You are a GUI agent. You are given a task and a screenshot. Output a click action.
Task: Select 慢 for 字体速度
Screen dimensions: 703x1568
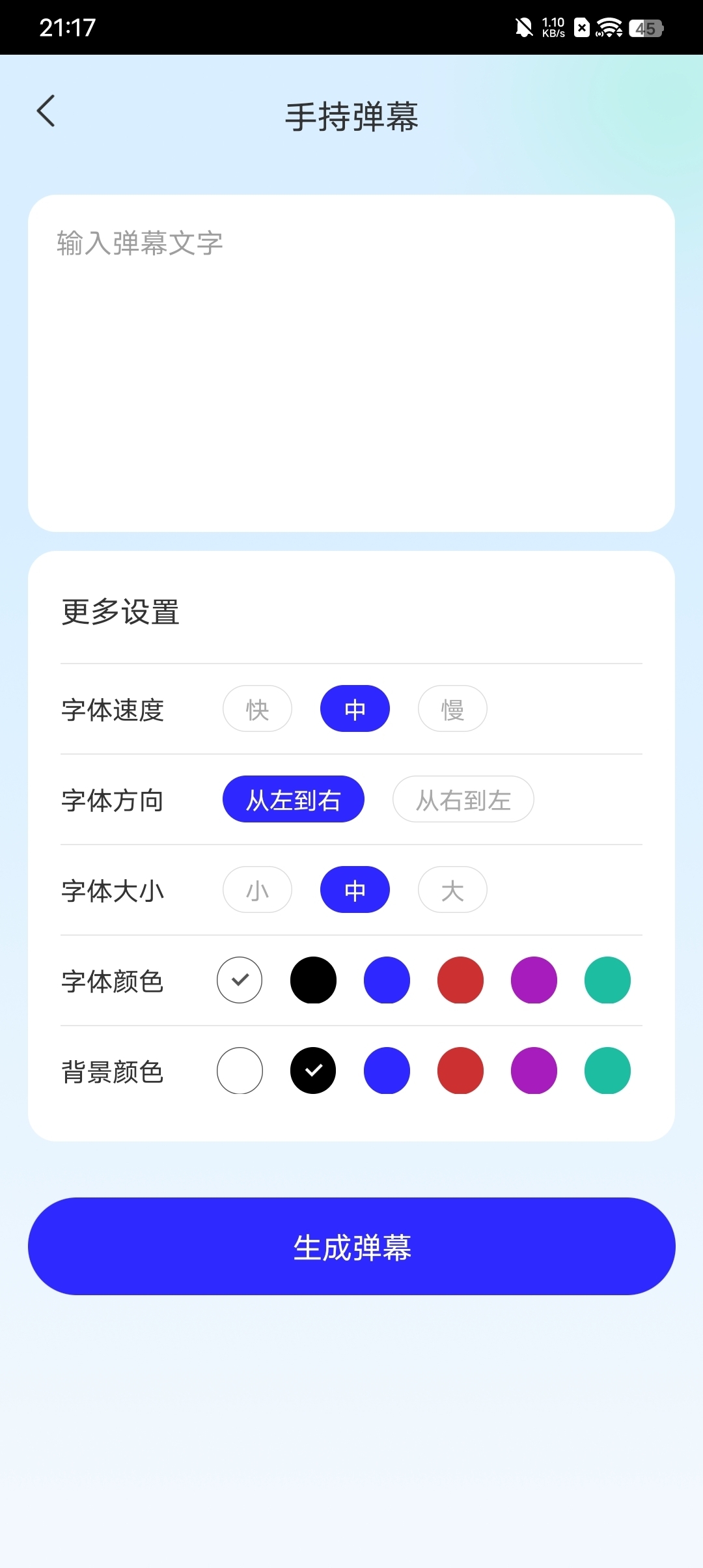[452, 709]
